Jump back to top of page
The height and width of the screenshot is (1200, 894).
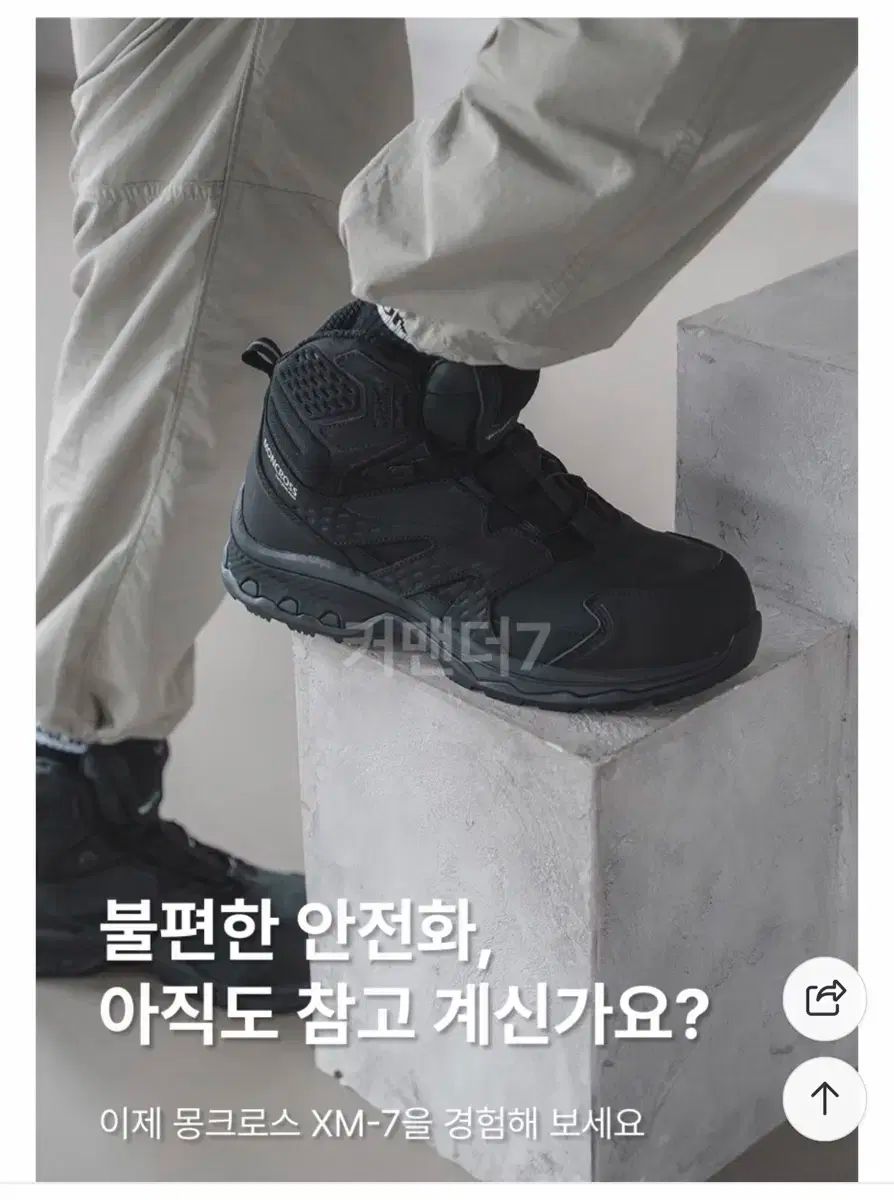click(x=825, y=1098)
